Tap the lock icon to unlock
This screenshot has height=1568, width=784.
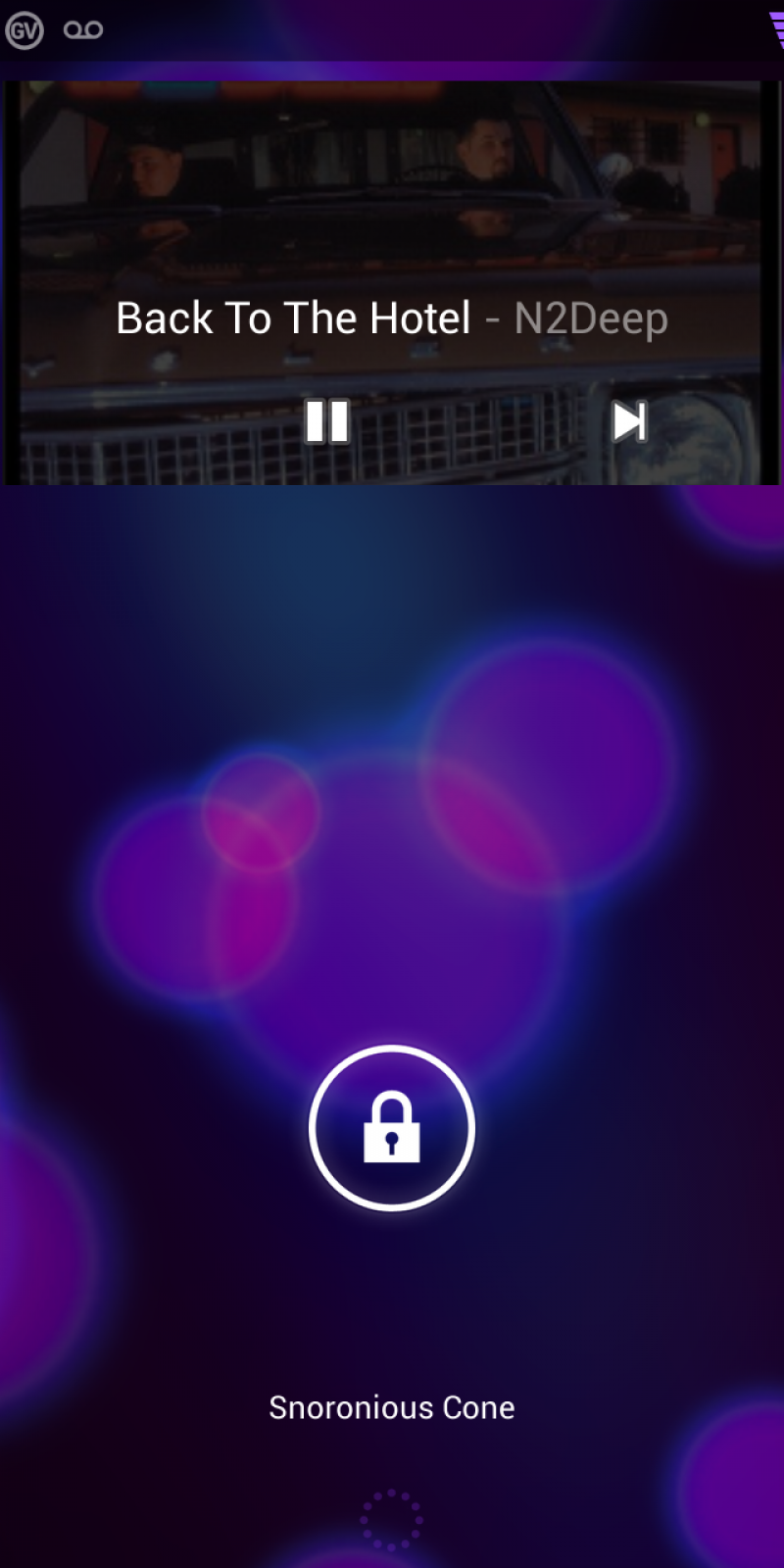pos(392,1128)
